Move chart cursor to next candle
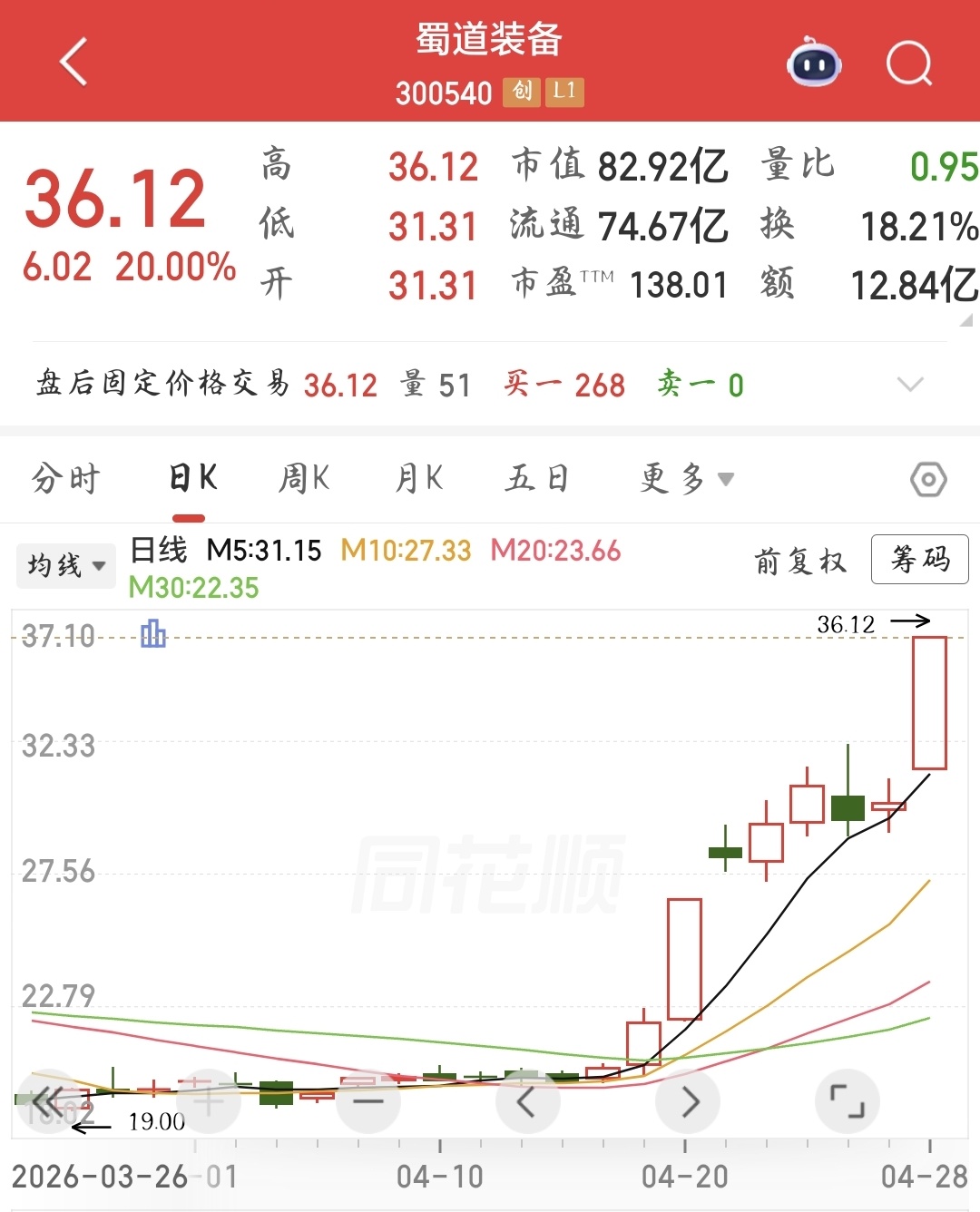980x1212 pixels. (x=688, y=1101)
